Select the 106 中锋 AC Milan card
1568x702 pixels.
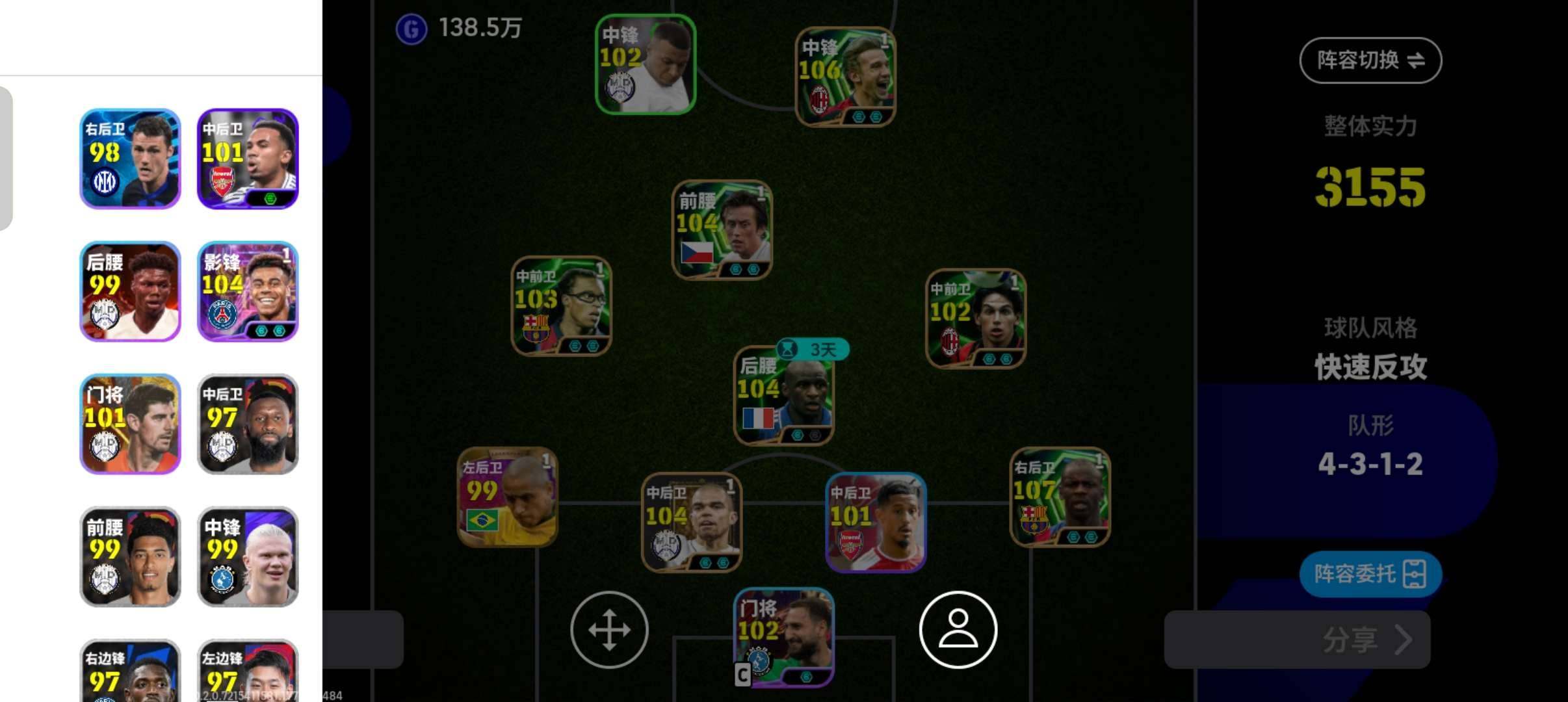click(845, 77)
